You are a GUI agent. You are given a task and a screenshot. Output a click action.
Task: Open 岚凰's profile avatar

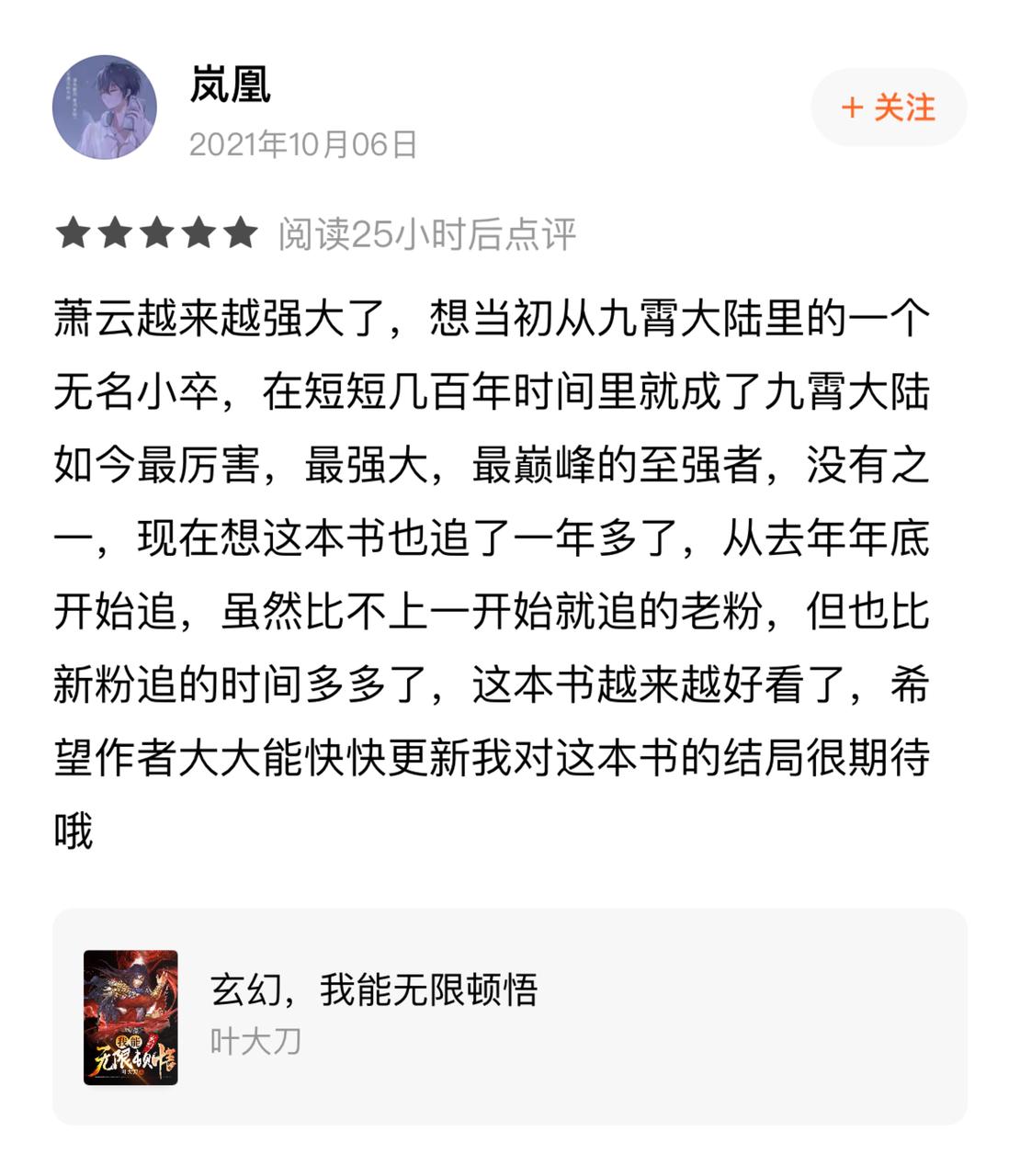click(105, 107)
